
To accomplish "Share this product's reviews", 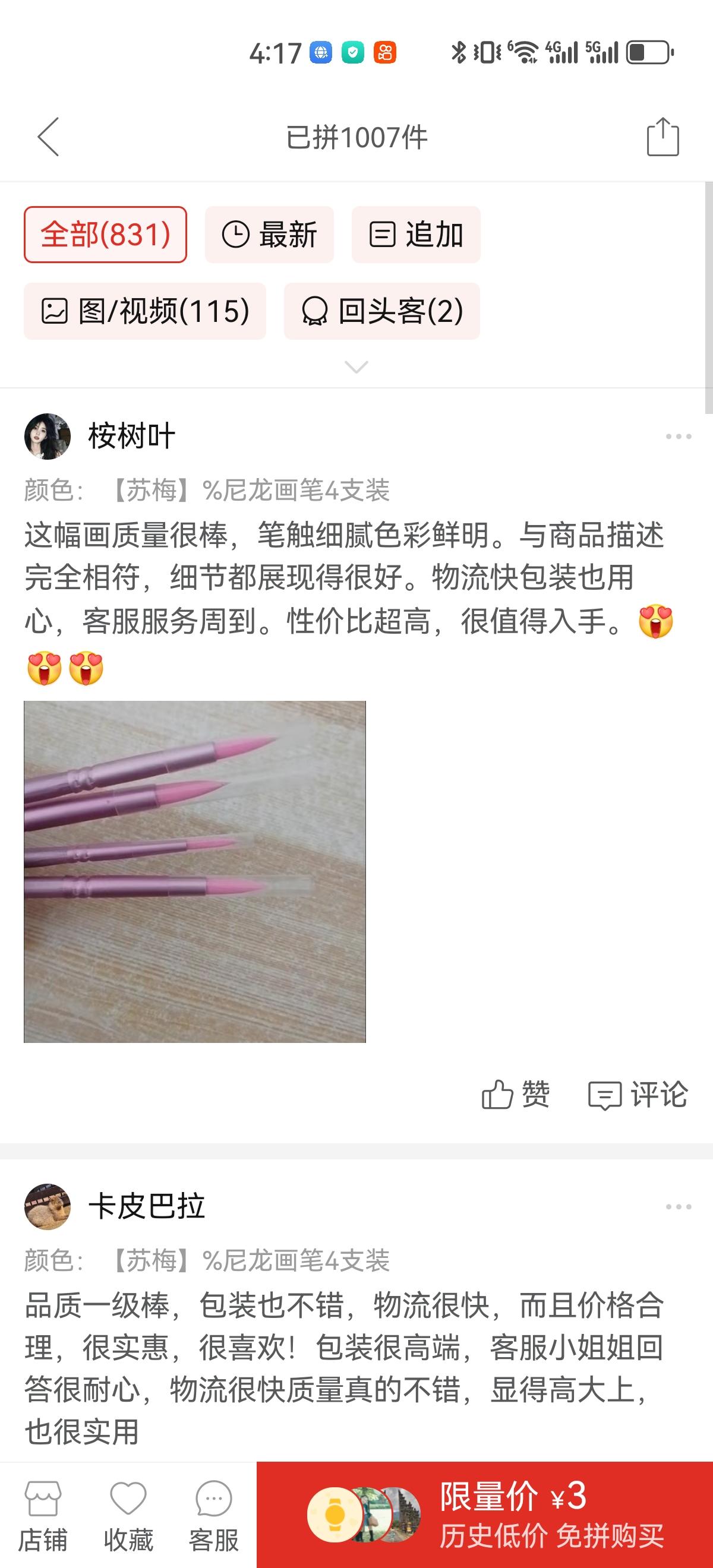I will tap(662, 137).
